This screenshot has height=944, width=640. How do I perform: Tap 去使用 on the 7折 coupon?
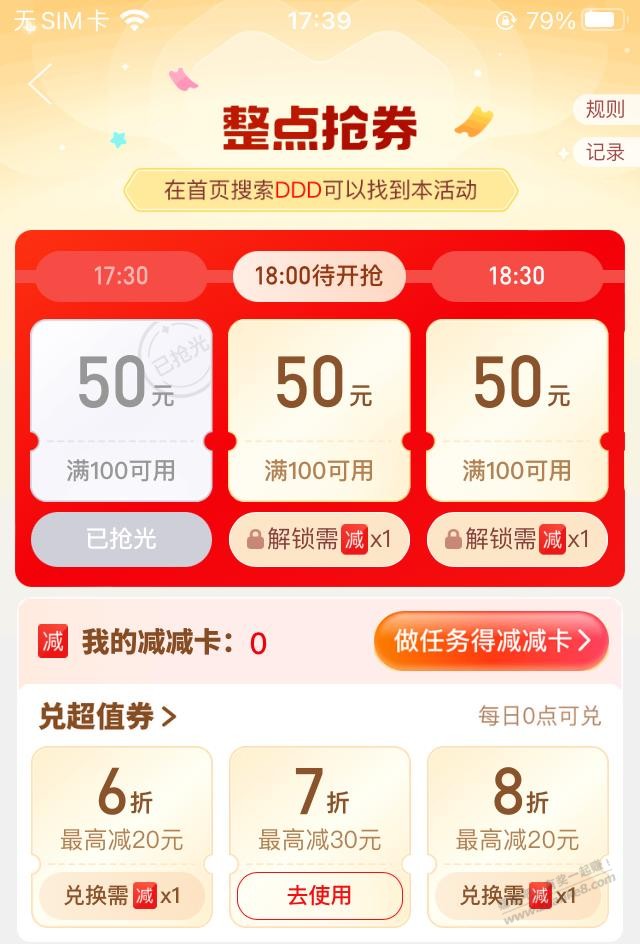[319, 895]
